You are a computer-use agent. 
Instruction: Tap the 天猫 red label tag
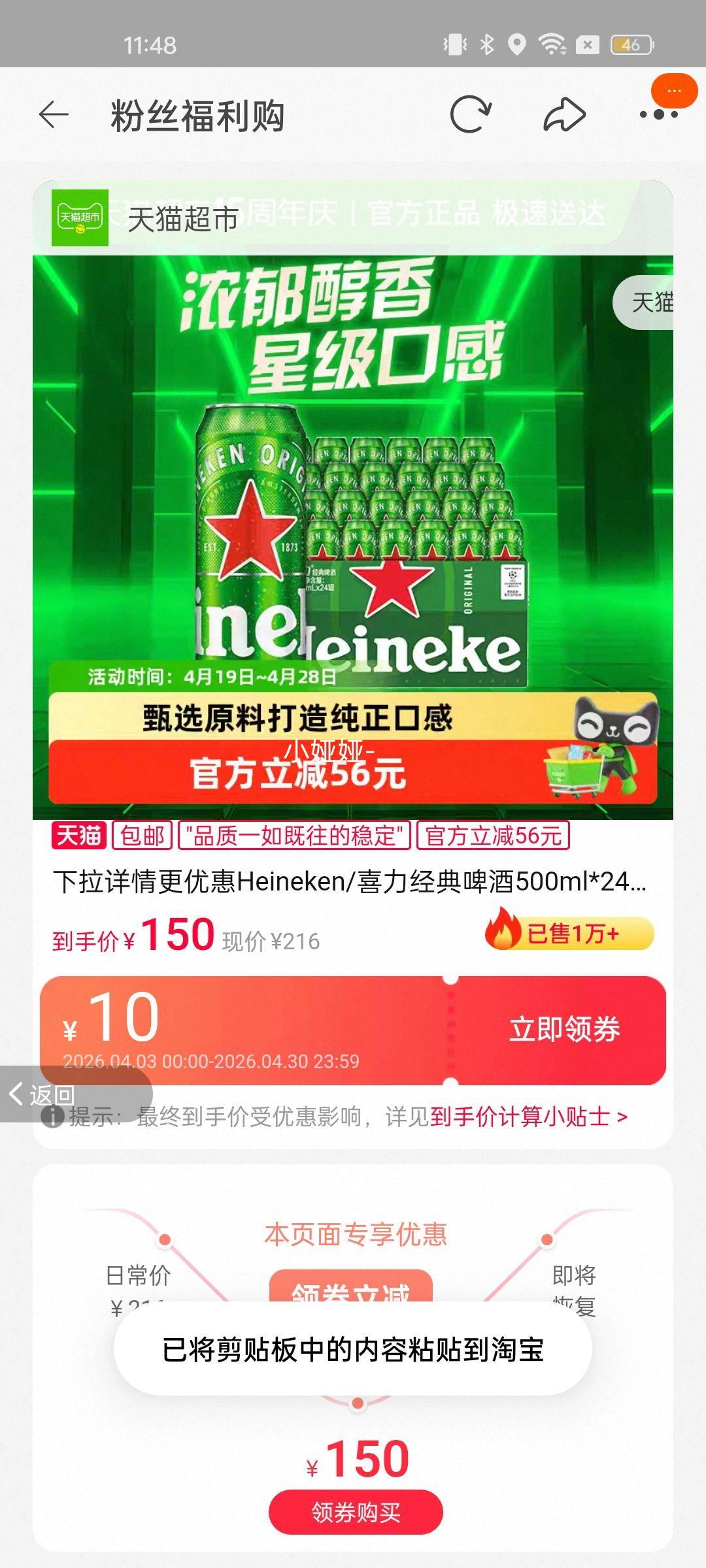78,836
